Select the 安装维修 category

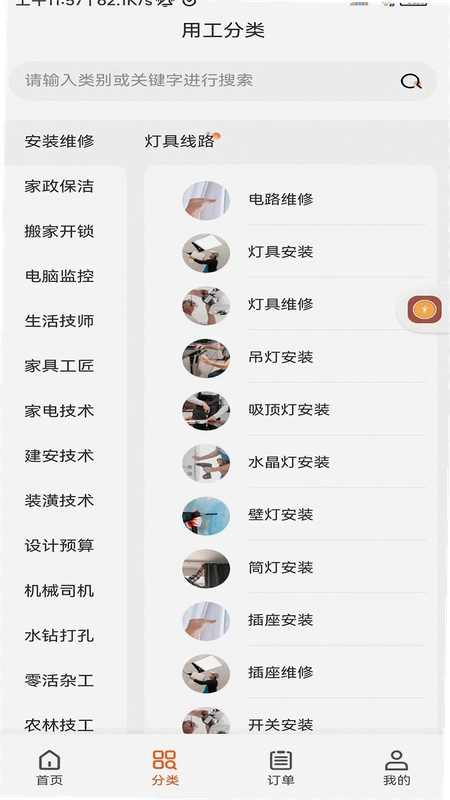tap(59, 141)
